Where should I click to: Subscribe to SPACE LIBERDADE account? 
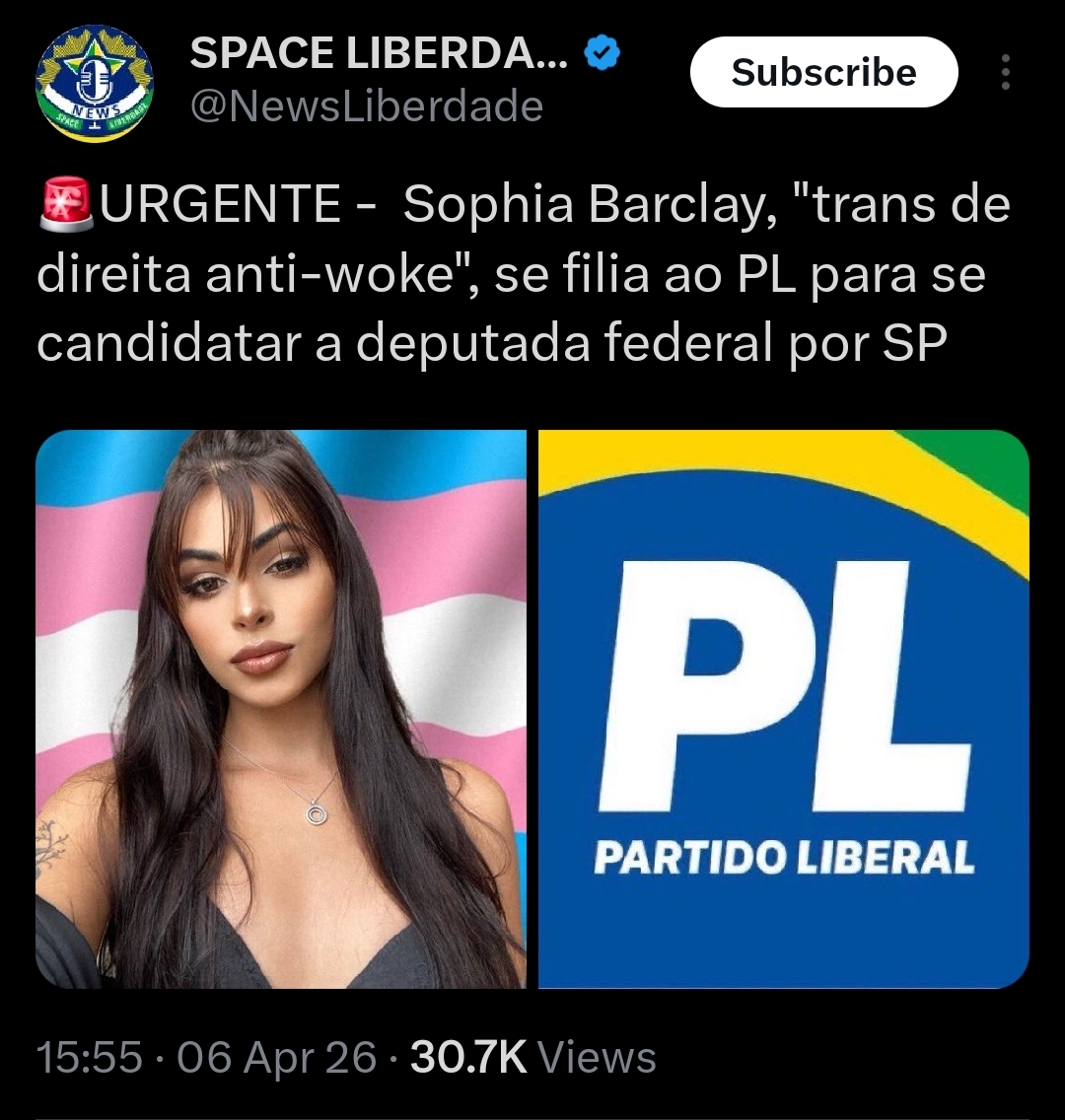point(823,72)
